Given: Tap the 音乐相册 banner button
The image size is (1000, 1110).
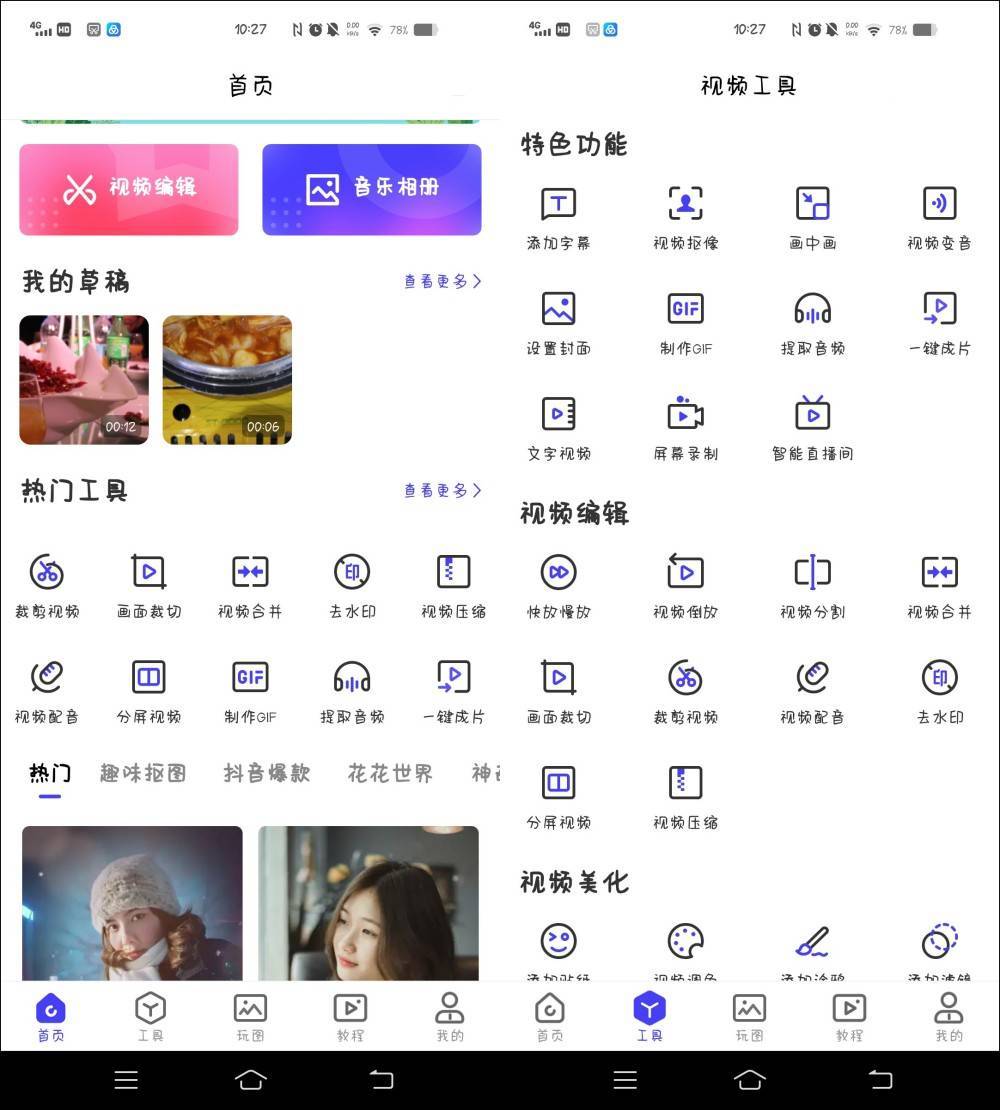Looking at the screenshot, I should (x=371, y=189).
